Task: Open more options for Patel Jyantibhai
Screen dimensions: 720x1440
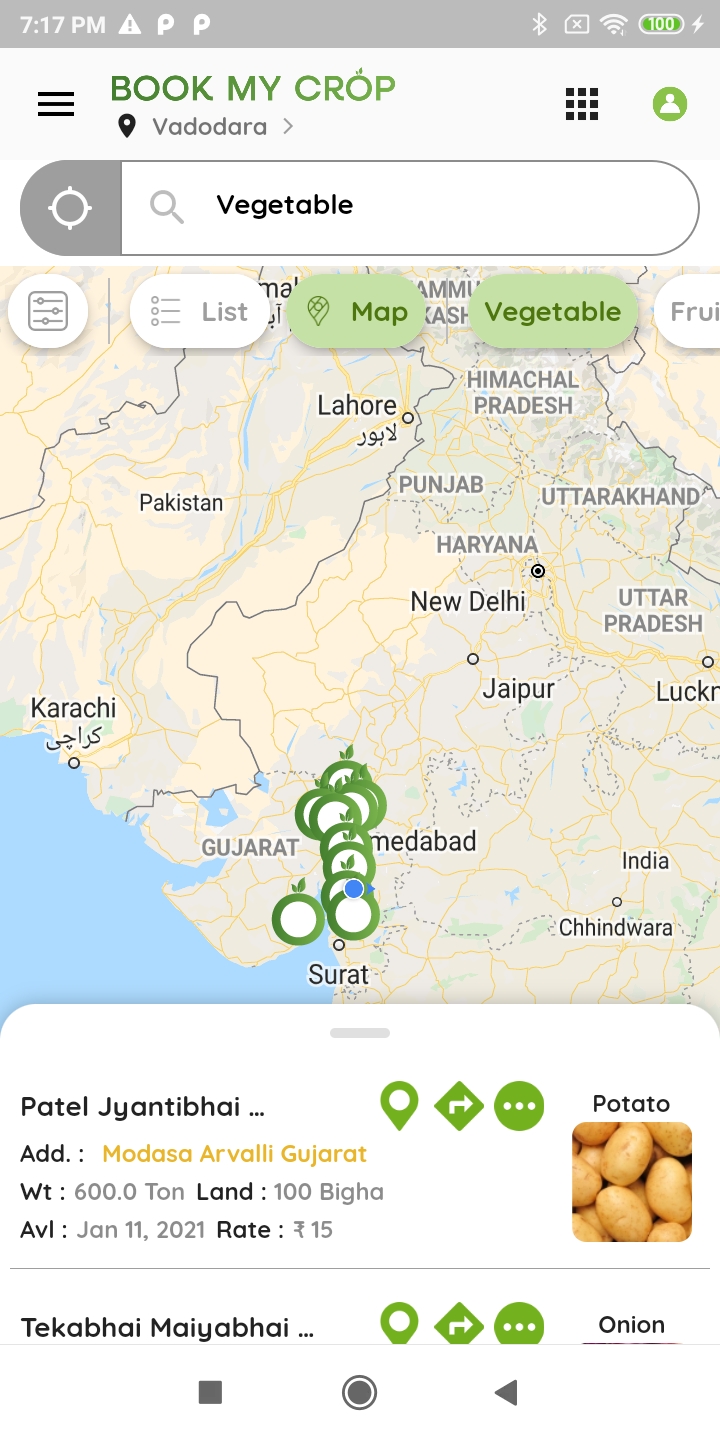Action: click(519, 1107)
